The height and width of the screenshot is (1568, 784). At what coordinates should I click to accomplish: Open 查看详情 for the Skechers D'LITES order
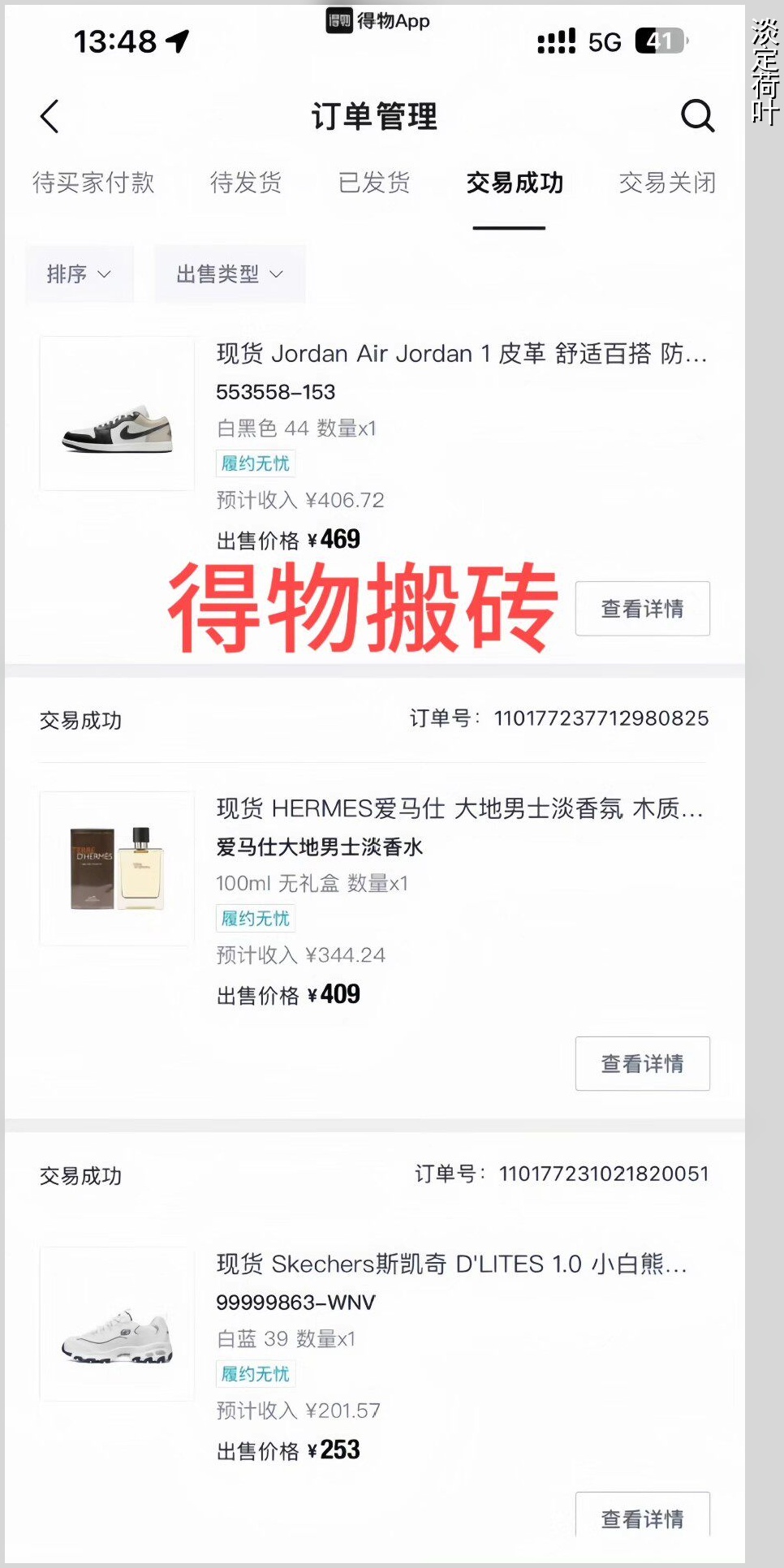coord(642,1516)
